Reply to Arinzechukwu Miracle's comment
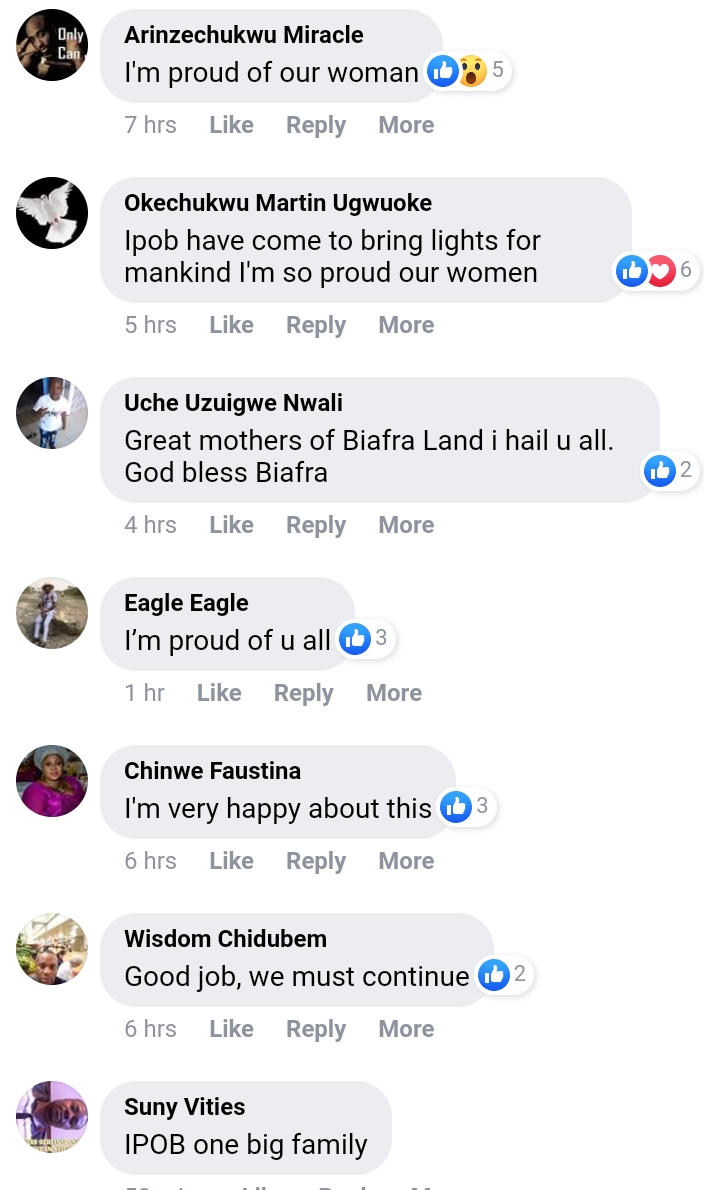 [316, 124]
